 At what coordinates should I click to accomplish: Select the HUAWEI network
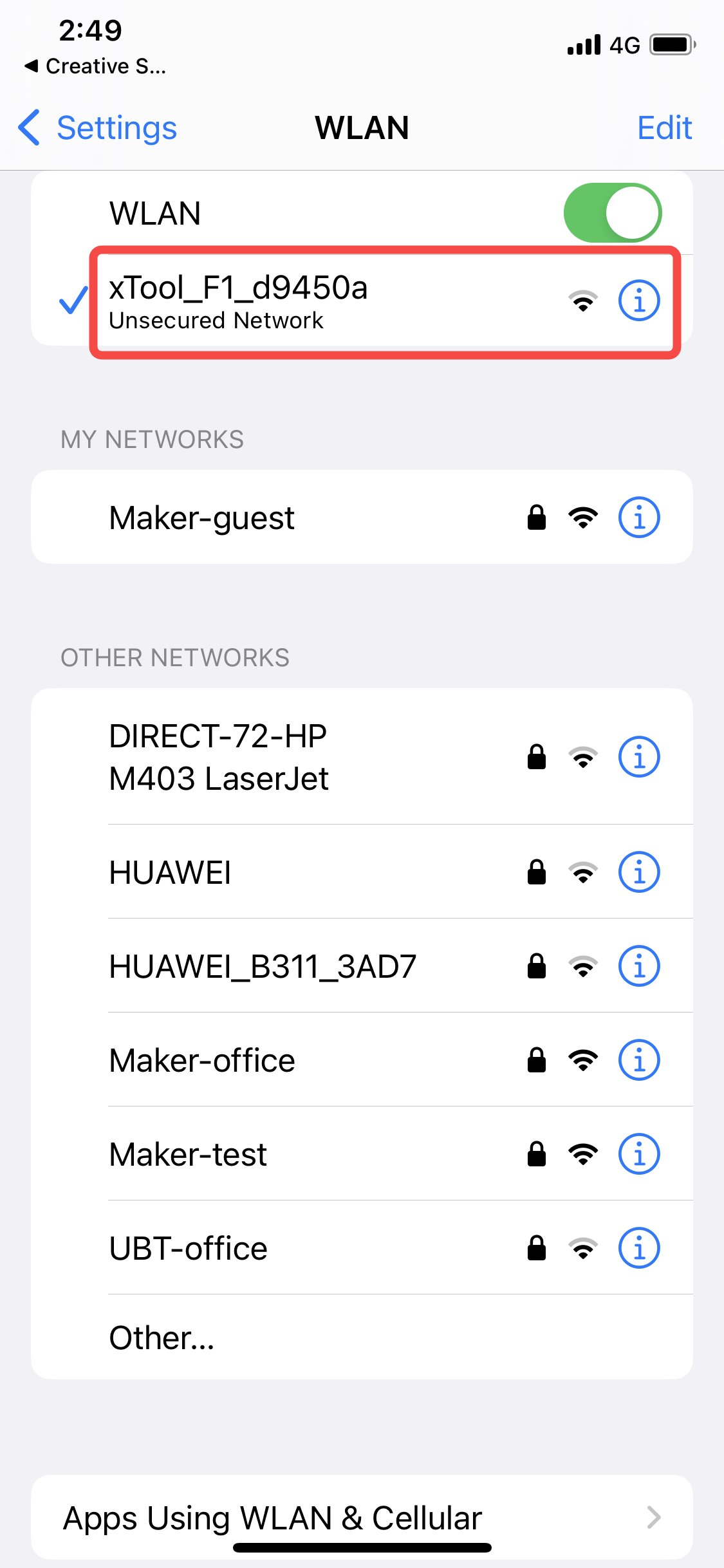click(170, 873)
